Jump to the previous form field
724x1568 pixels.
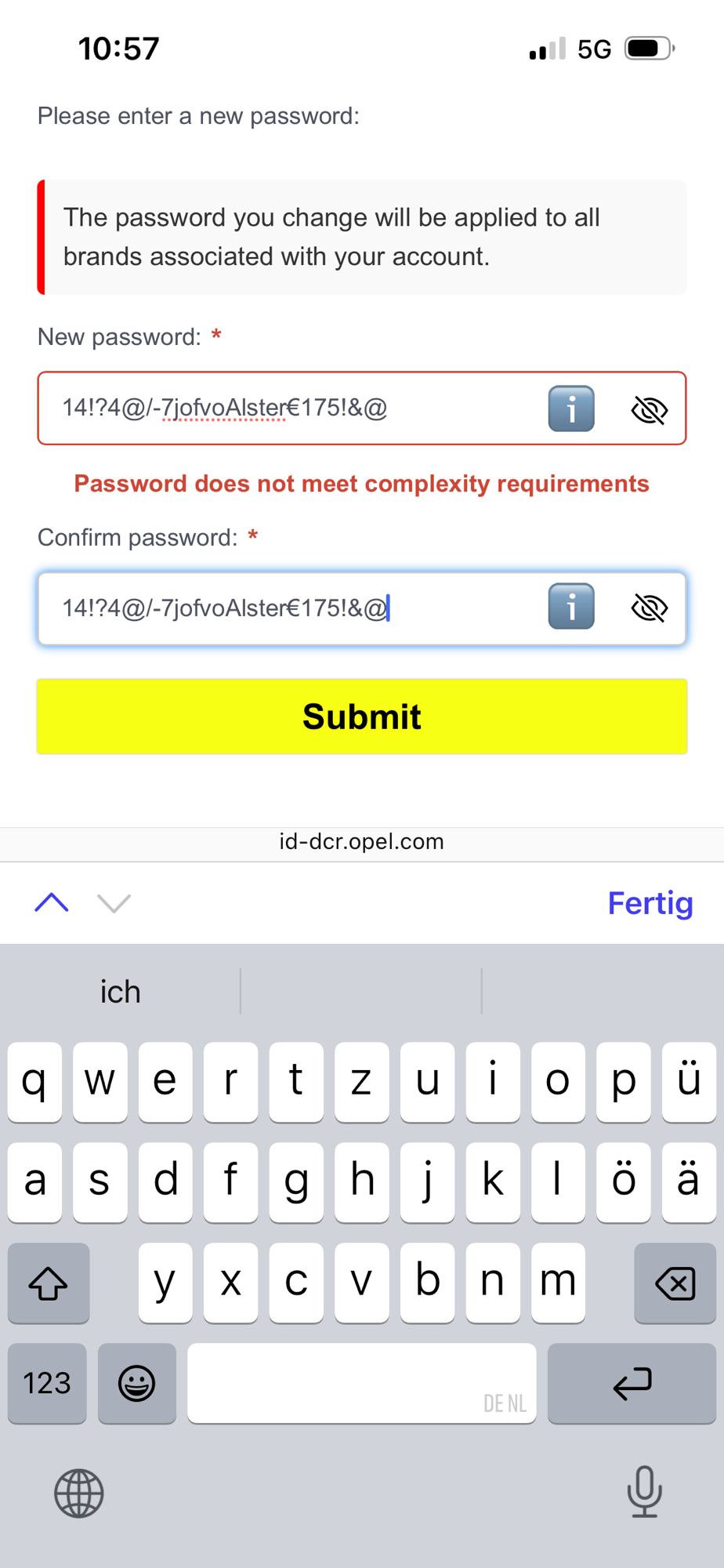[x=52, y=903]
